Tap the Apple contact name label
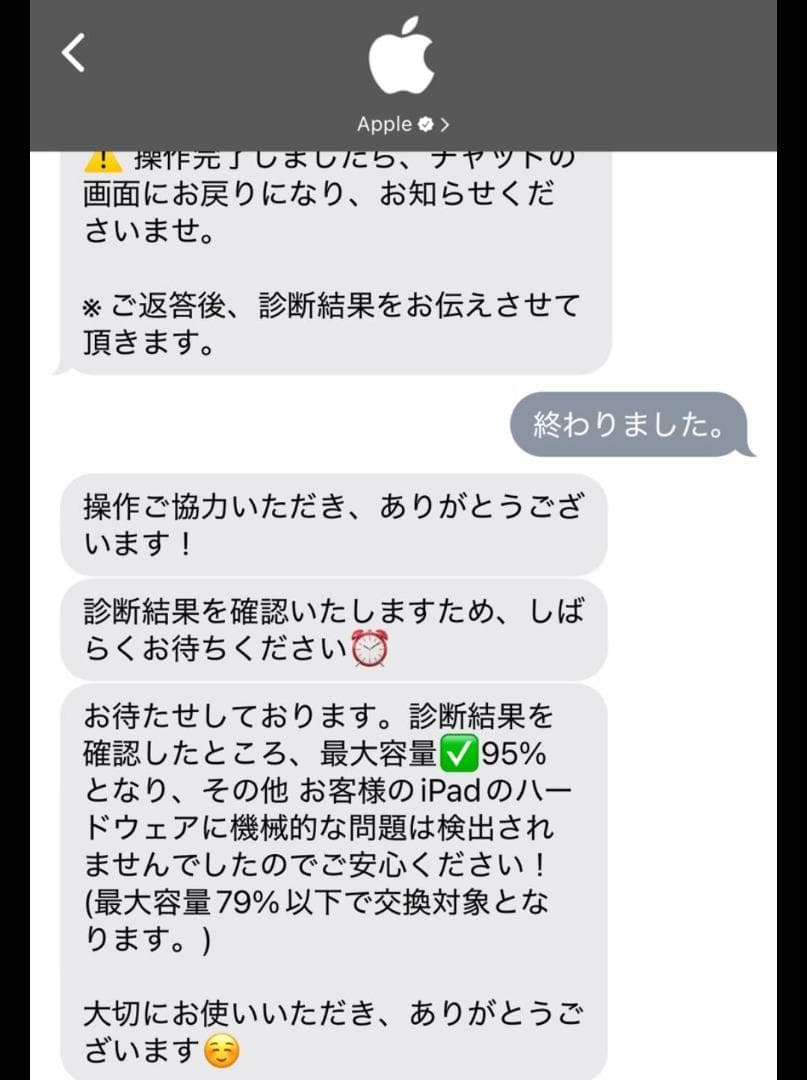807x1080 pixels. [385, 124]
